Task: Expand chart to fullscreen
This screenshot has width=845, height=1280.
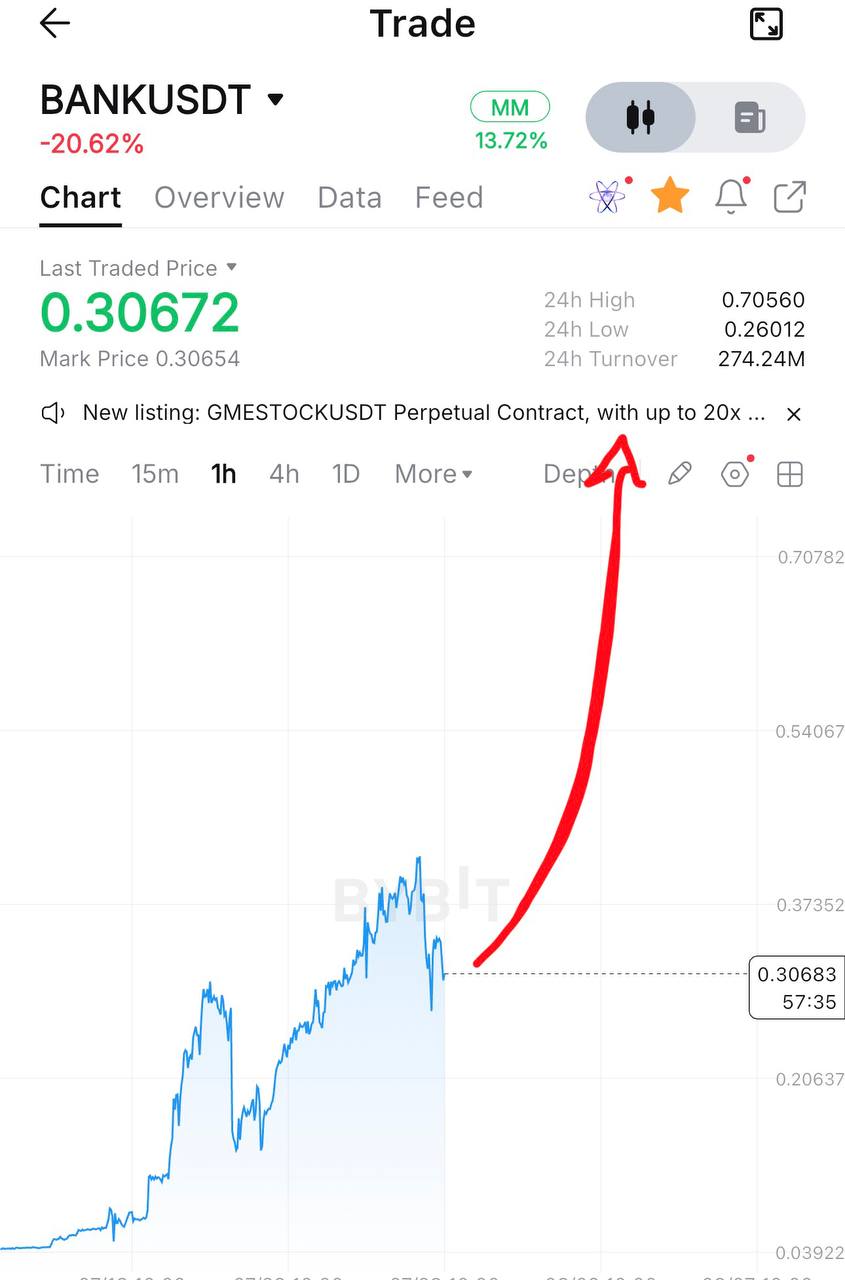Action: (x=766, y=24)
